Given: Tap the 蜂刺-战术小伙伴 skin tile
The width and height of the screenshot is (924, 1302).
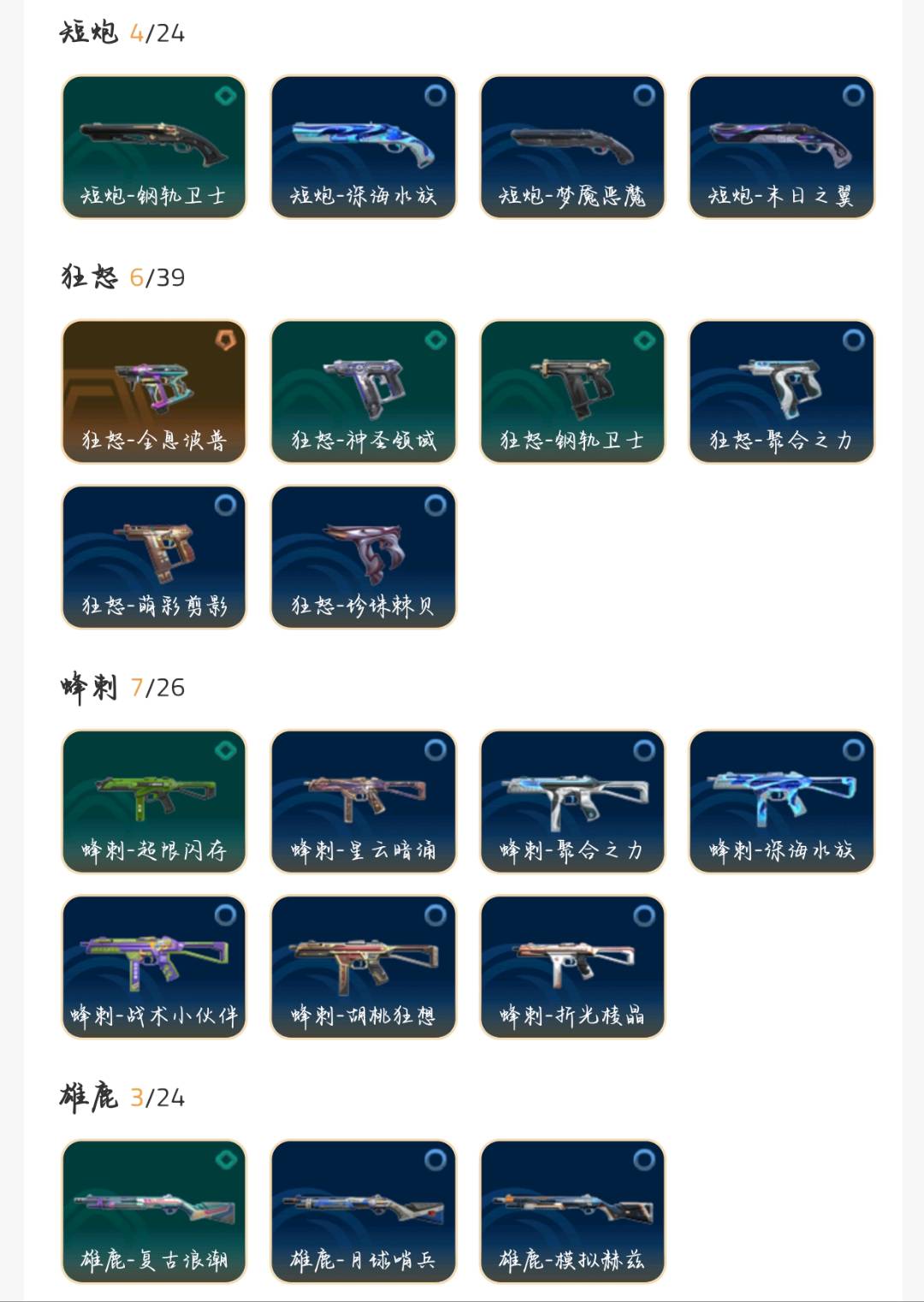Looking at the screenshot, I should [x=154, y=967].
